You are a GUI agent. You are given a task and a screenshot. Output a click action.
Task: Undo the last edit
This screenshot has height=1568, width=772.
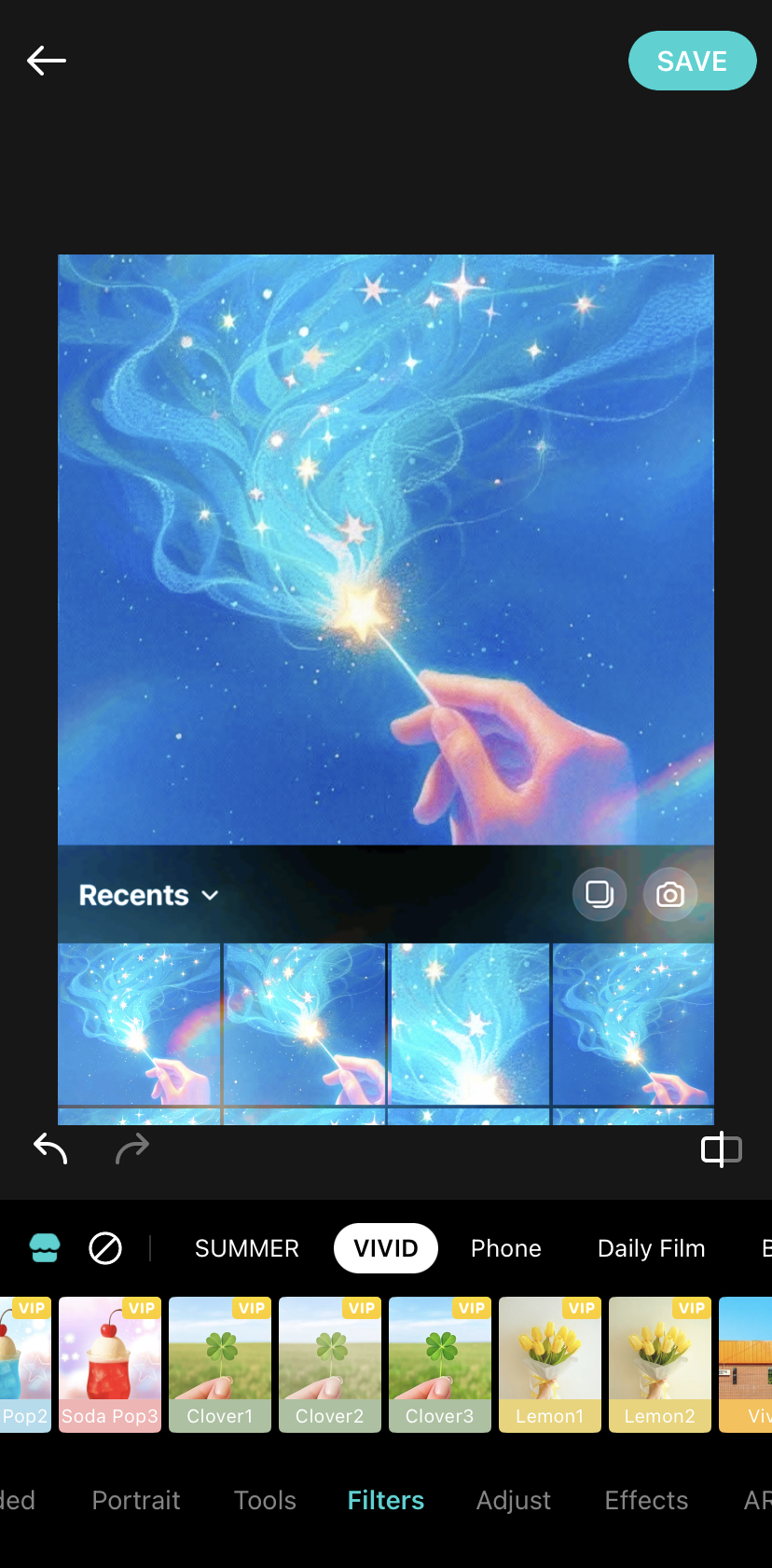pos(51,1148)
